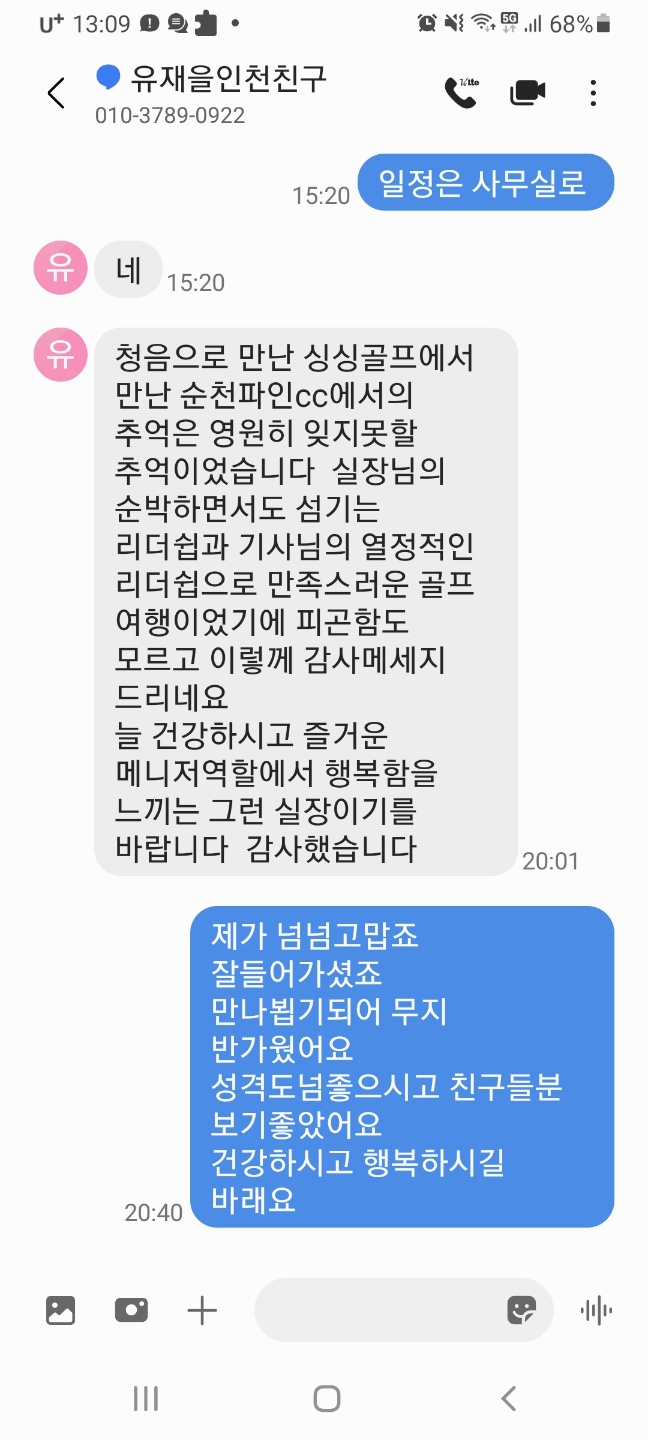Tap the message text field
This screenshot has width=648, height=1440.
(380, 1310)
